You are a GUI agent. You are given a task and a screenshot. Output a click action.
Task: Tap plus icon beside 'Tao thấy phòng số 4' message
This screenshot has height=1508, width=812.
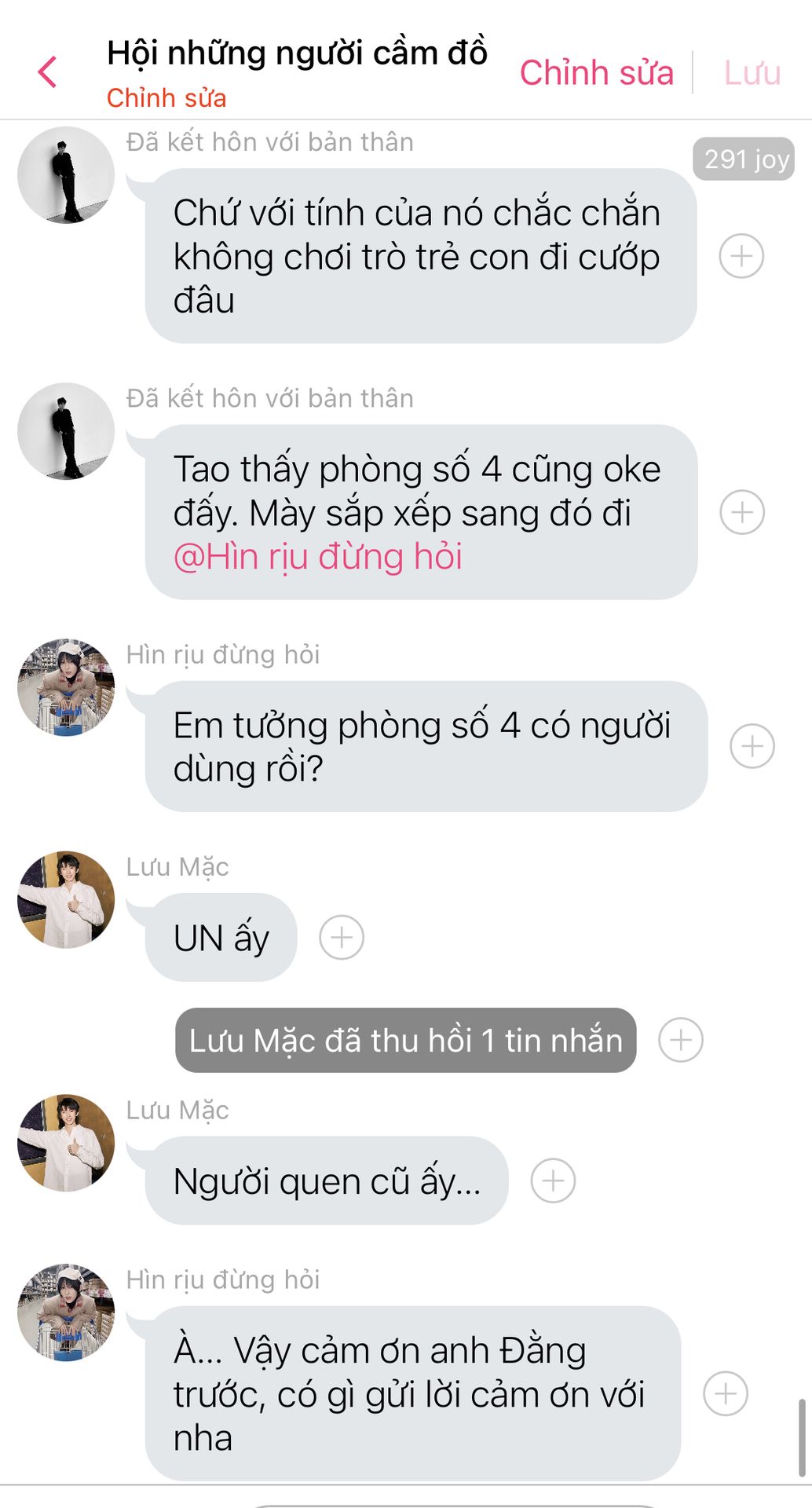point(742,512)
